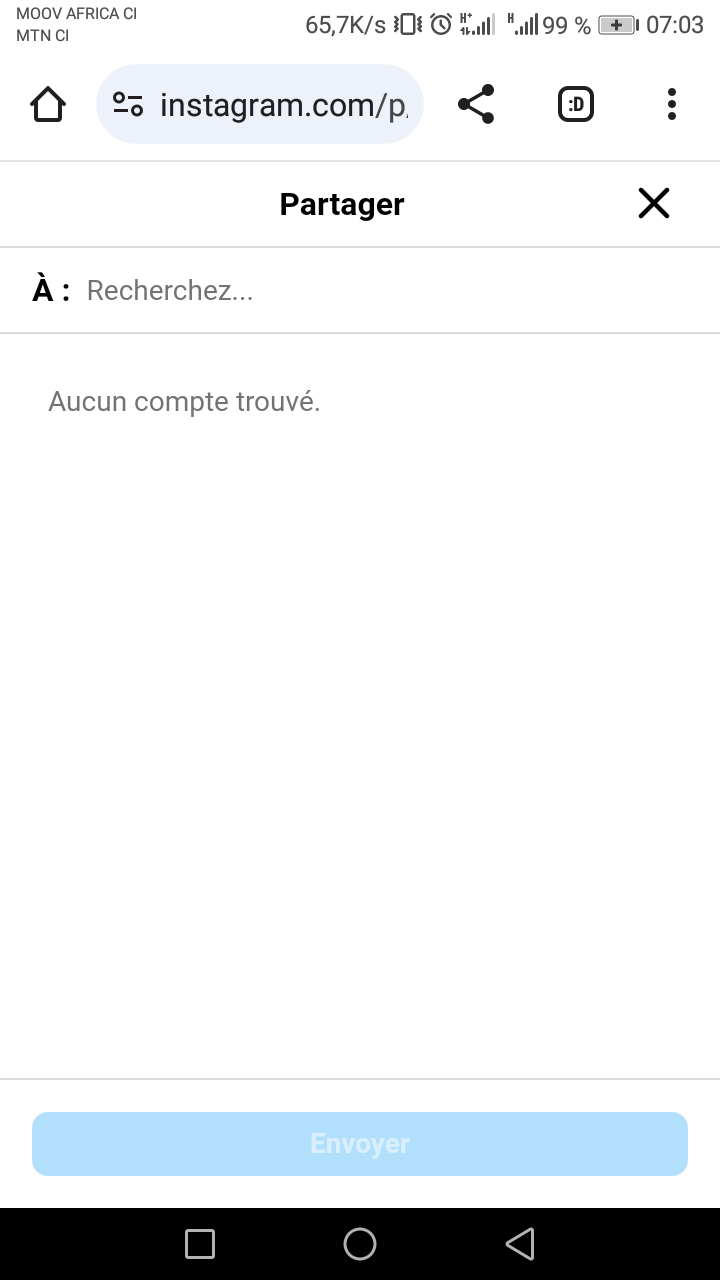This screenshot has width=720, height=1280.
Task: Open the browser tab switcher
Action: [575, 104]
